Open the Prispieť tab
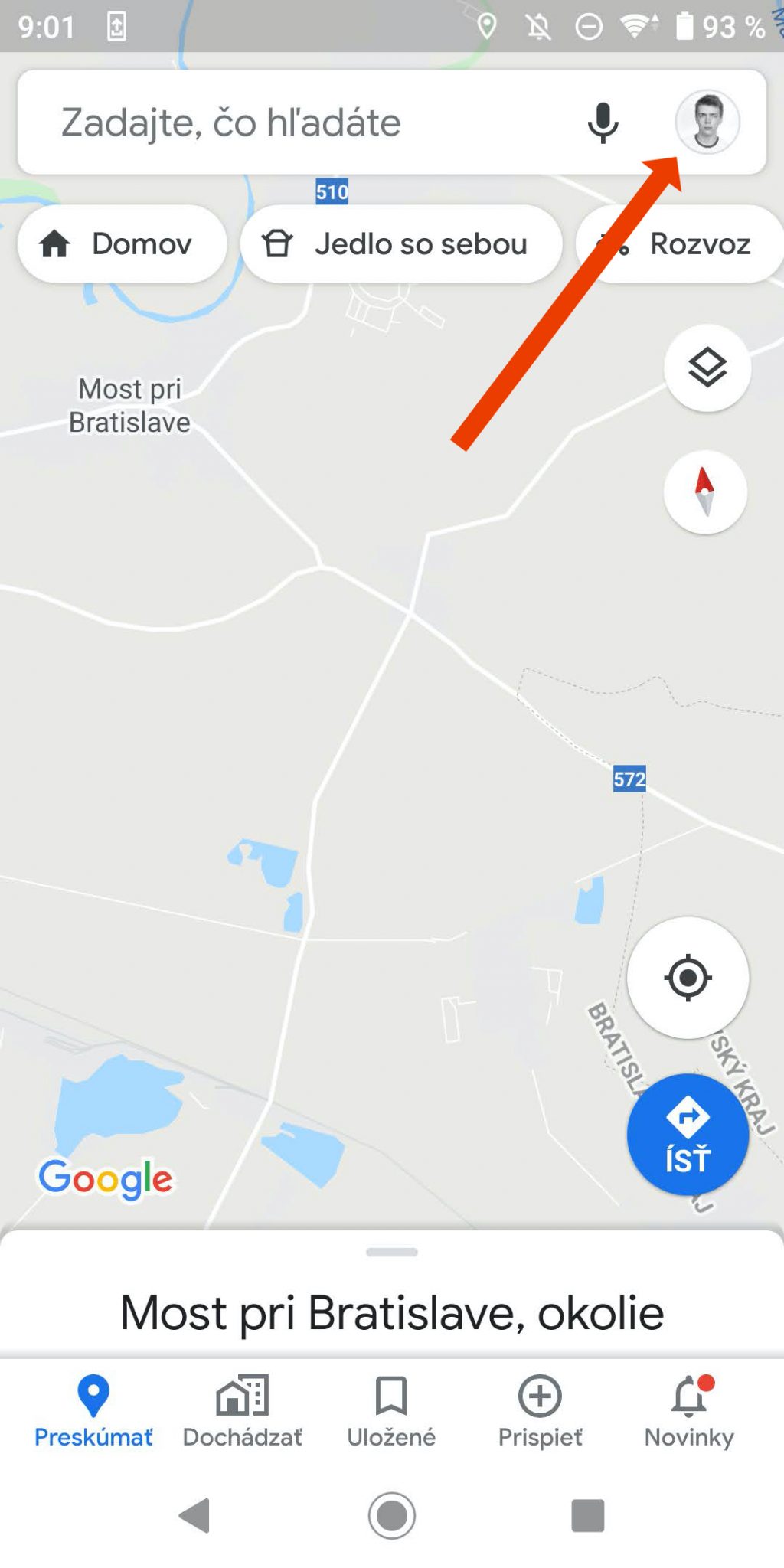The width and height of the screenshot is (784, 1568). 541,1412
